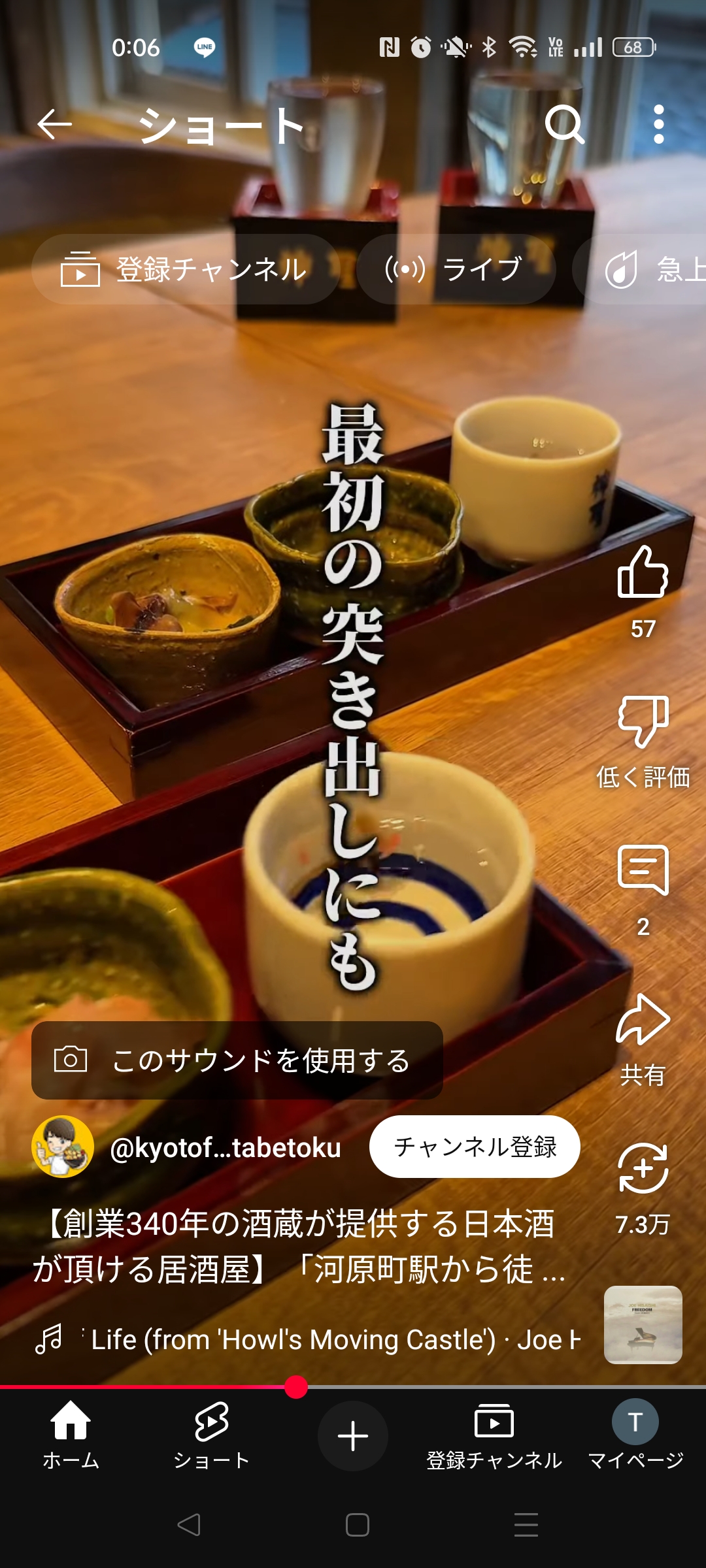Select the 登録チャンネル chip
Screen dimensions: 706x1568
[x=185, y=269]
